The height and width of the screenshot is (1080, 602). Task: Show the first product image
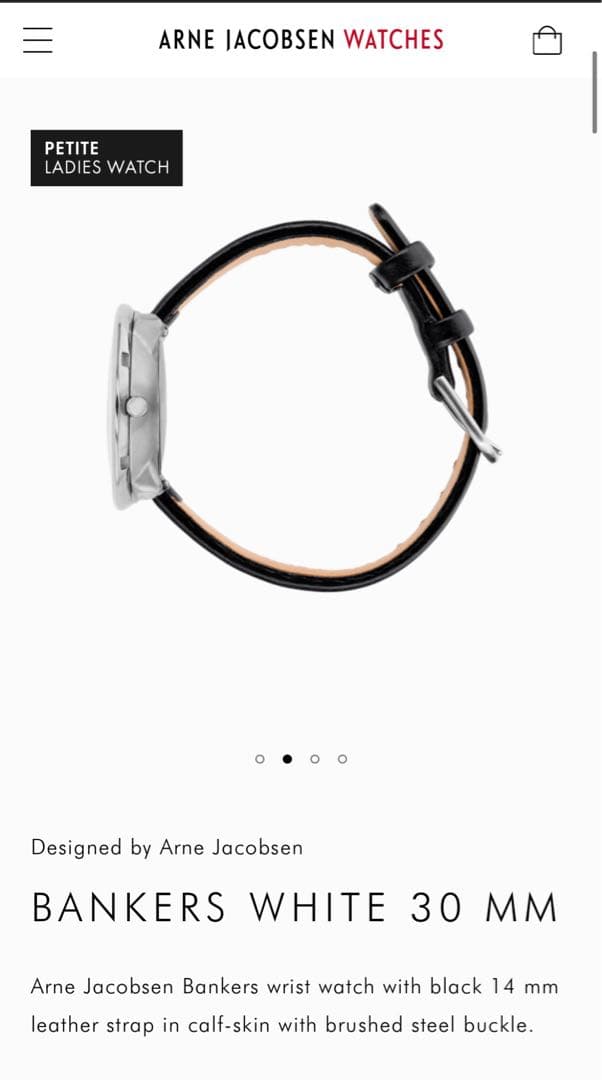[x=260, y=759]
